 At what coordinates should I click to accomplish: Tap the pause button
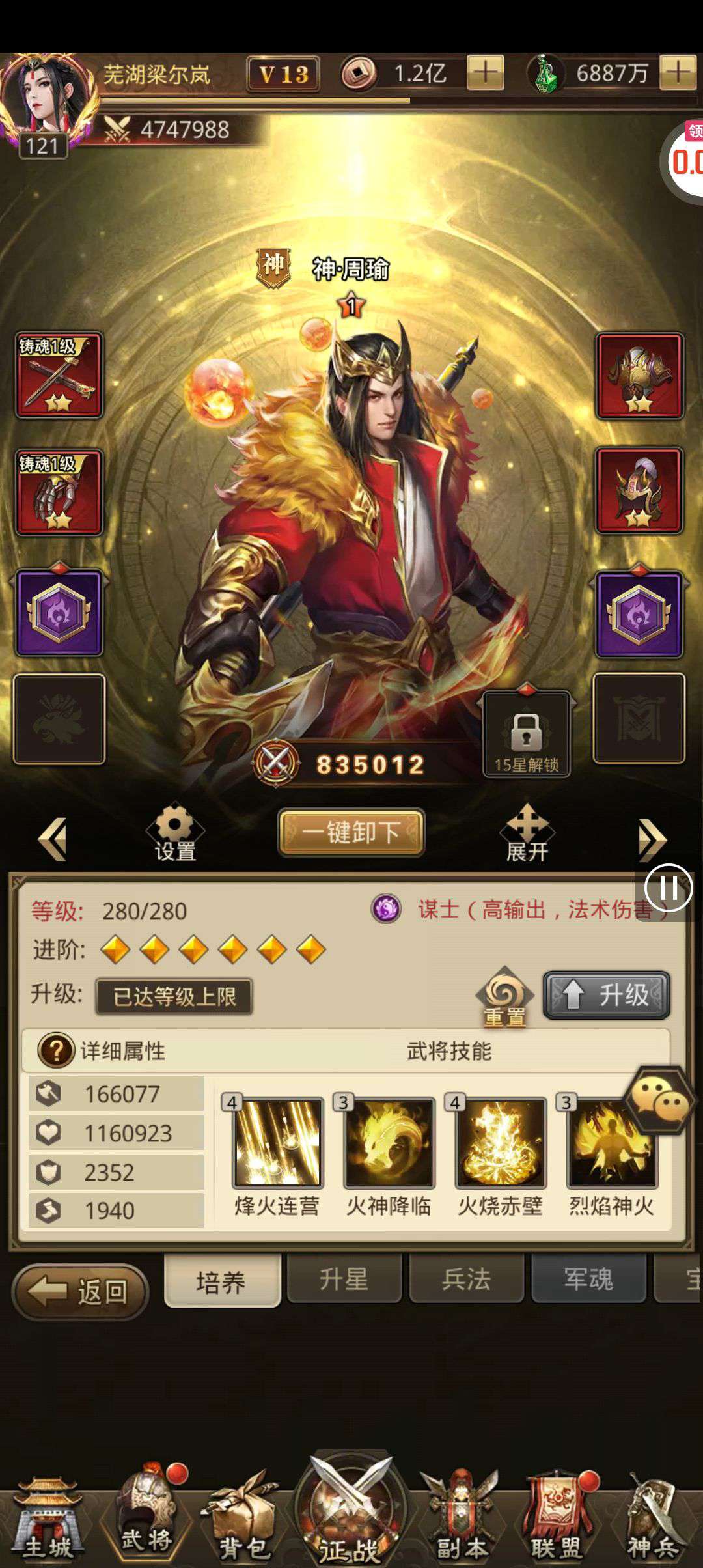669,888
